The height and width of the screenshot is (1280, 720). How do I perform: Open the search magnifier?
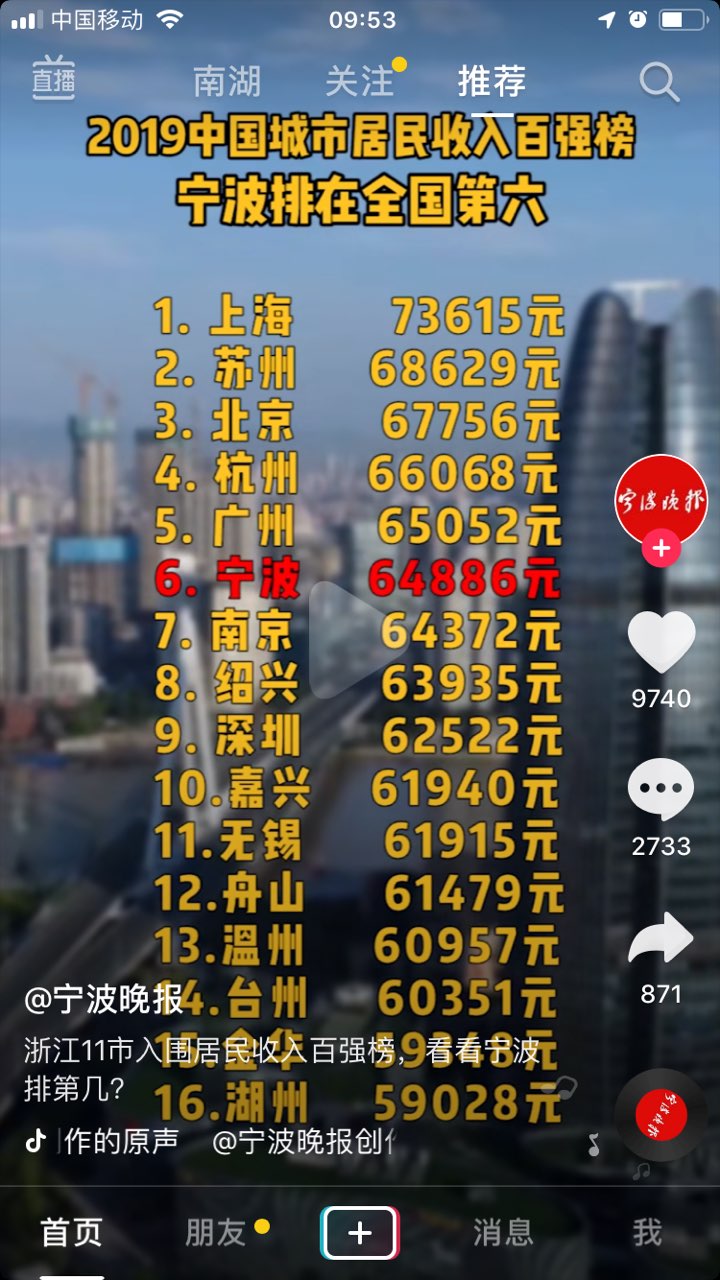click(659, 82)
